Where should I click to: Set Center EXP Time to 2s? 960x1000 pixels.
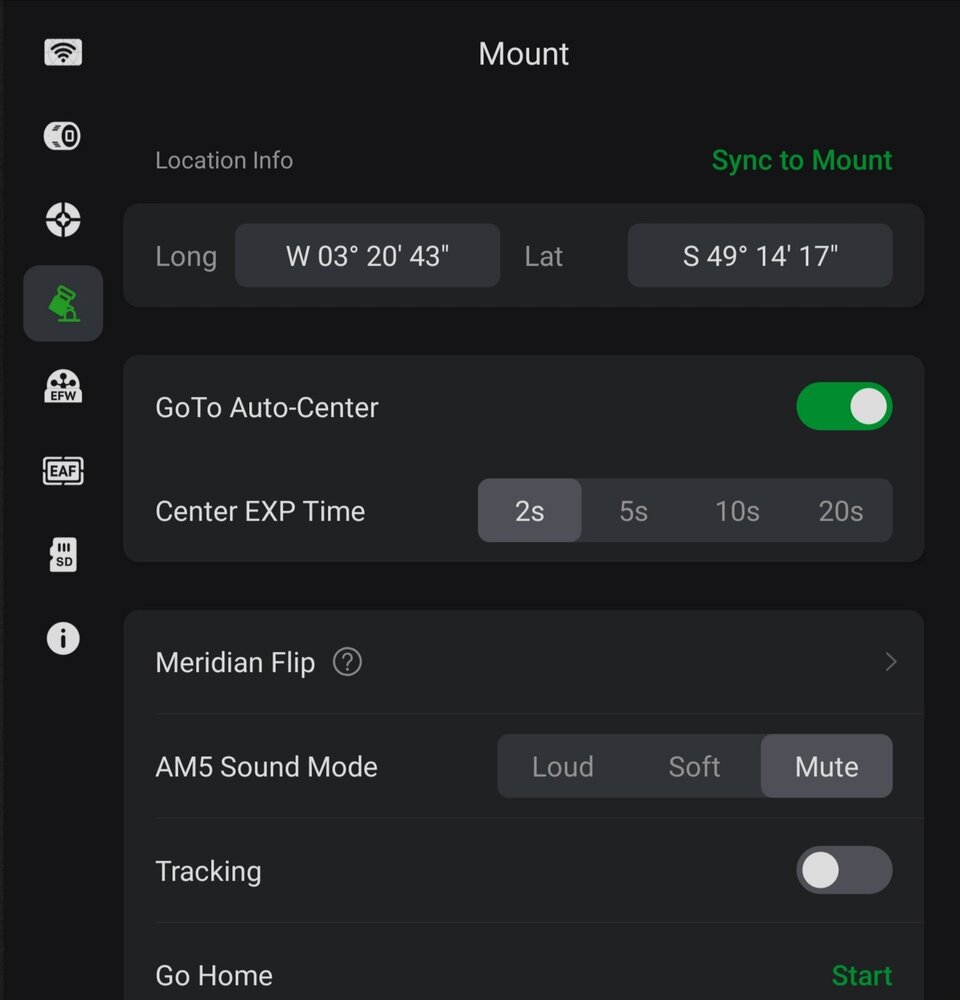click(x=529, y=511)
